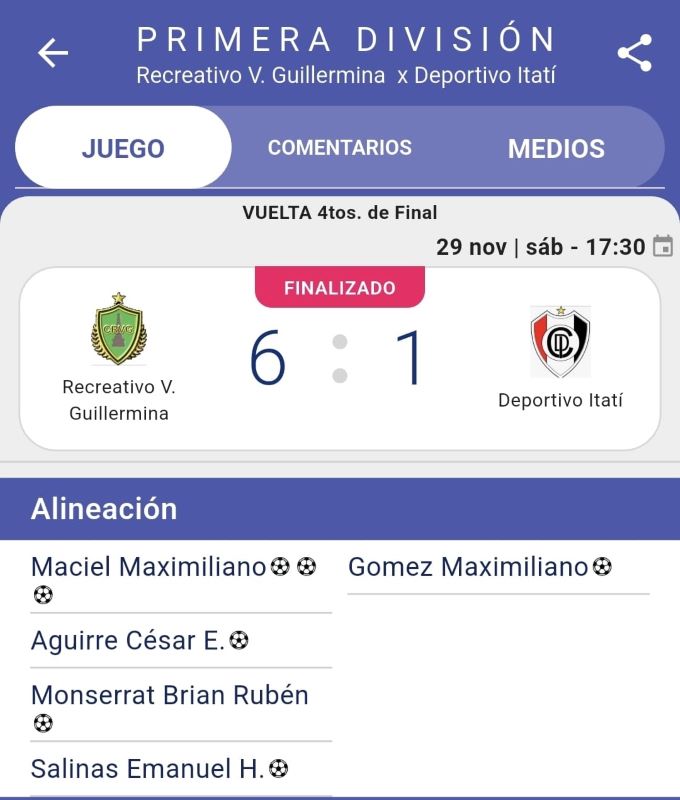Open player Monserrat Brian Rubén
Viewport: 680px width, 800px height.
[170, 695]
